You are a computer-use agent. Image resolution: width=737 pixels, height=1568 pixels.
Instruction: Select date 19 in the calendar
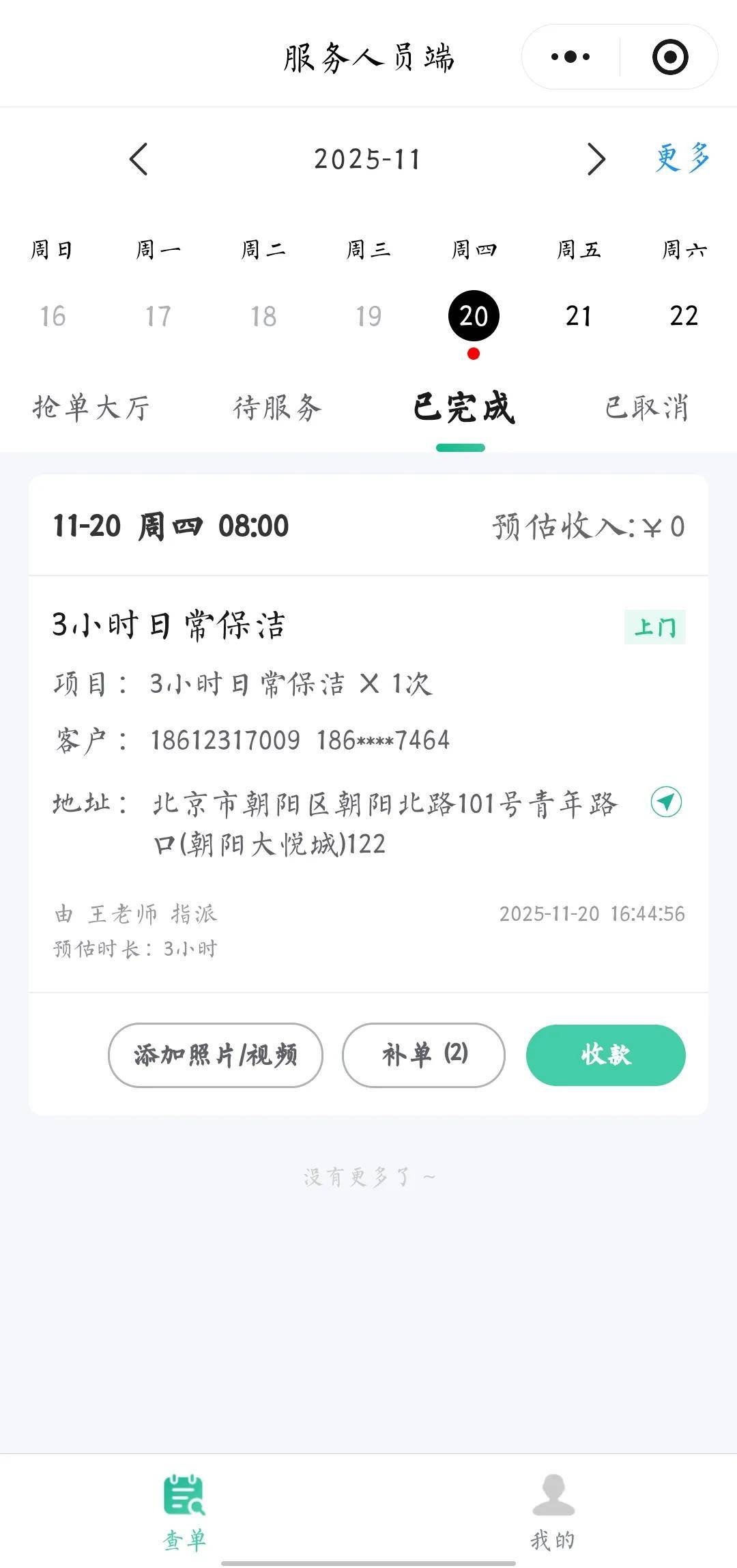click(369, 315)
